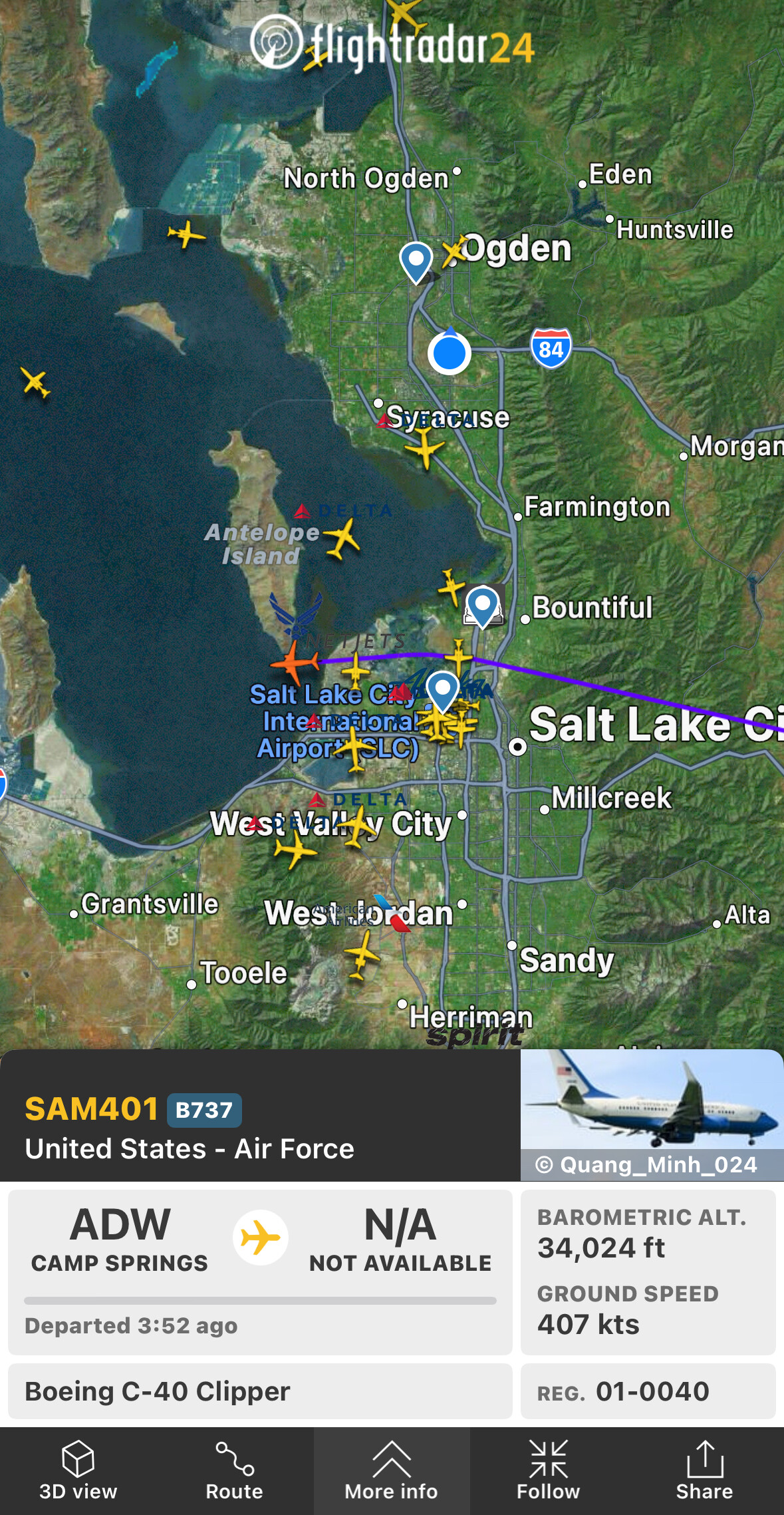Select the yellow plane near Syracuse
This screenshot has width=784, height=1515.
tap(424, 448)
